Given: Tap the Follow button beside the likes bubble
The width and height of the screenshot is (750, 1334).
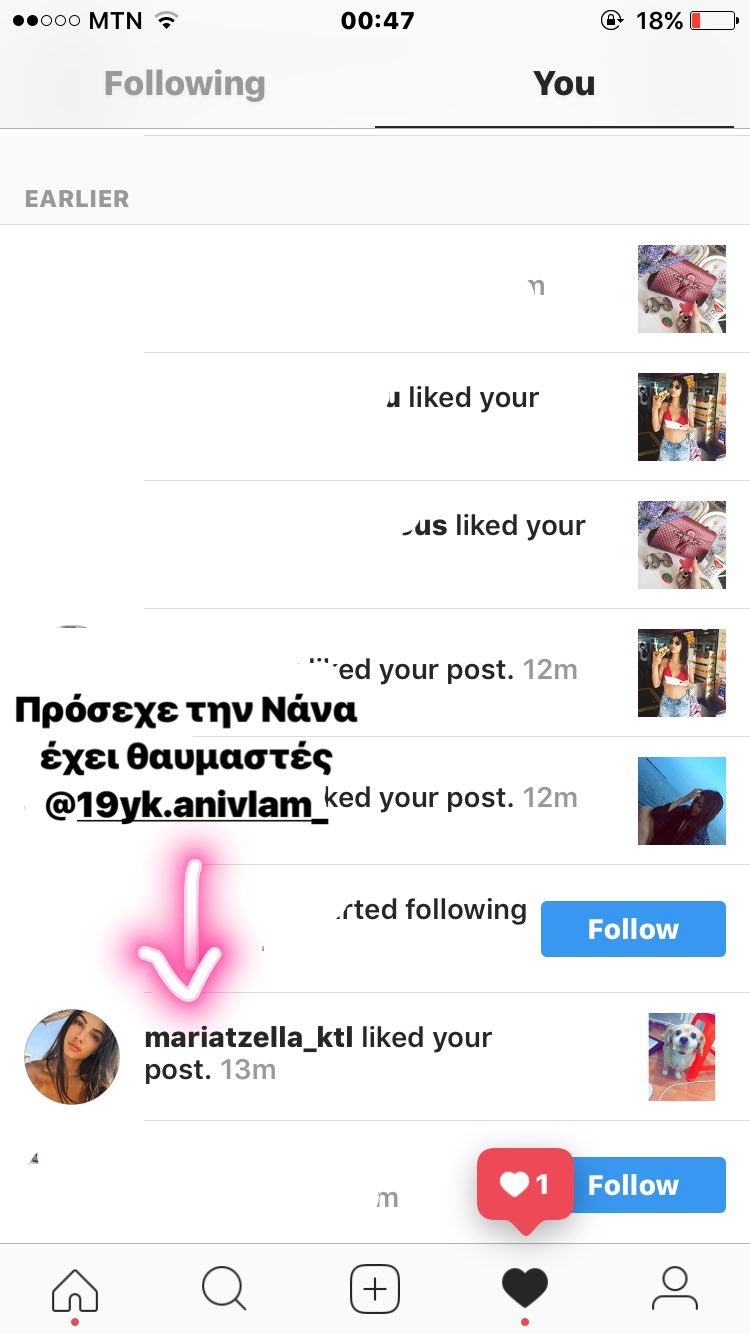Looking at the screenshot, I should (650, 1185).
